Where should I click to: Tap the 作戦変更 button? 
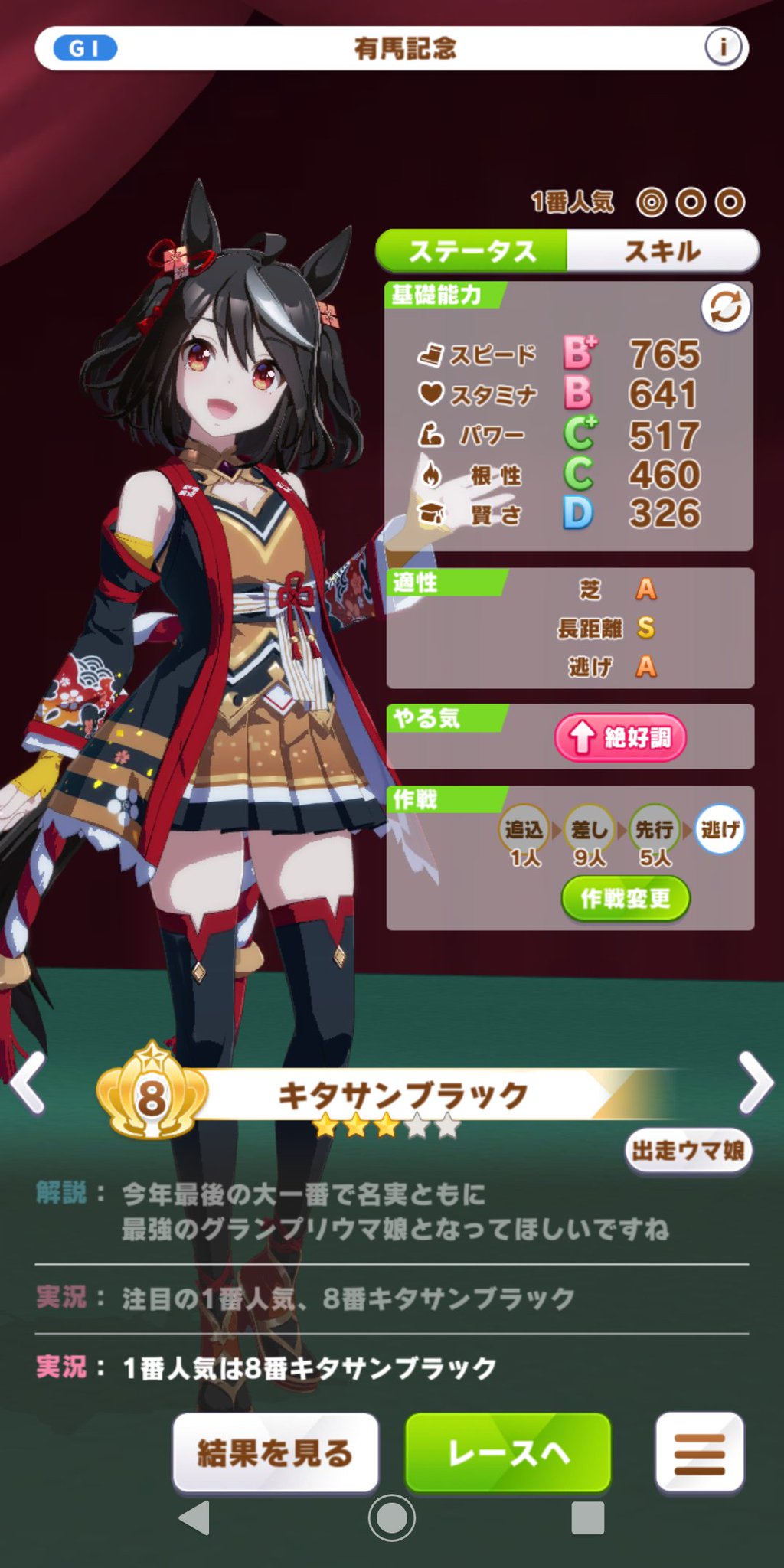pos(626,898)
